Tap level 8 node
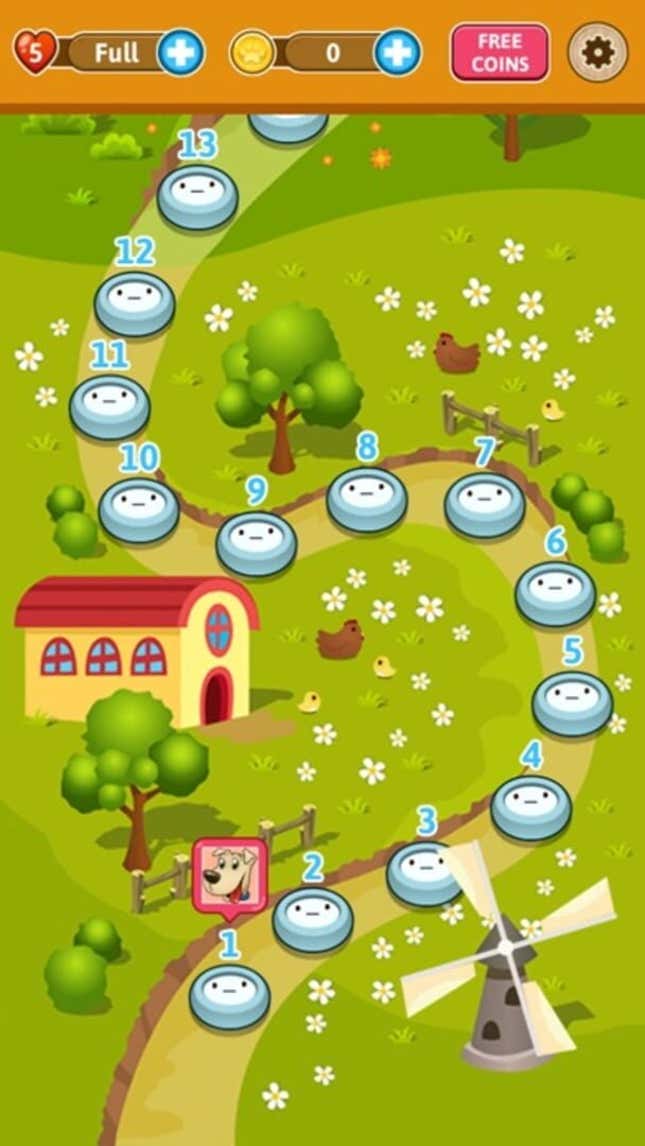The height and width of the screenshot is (1146, 645). pos(367,498)
